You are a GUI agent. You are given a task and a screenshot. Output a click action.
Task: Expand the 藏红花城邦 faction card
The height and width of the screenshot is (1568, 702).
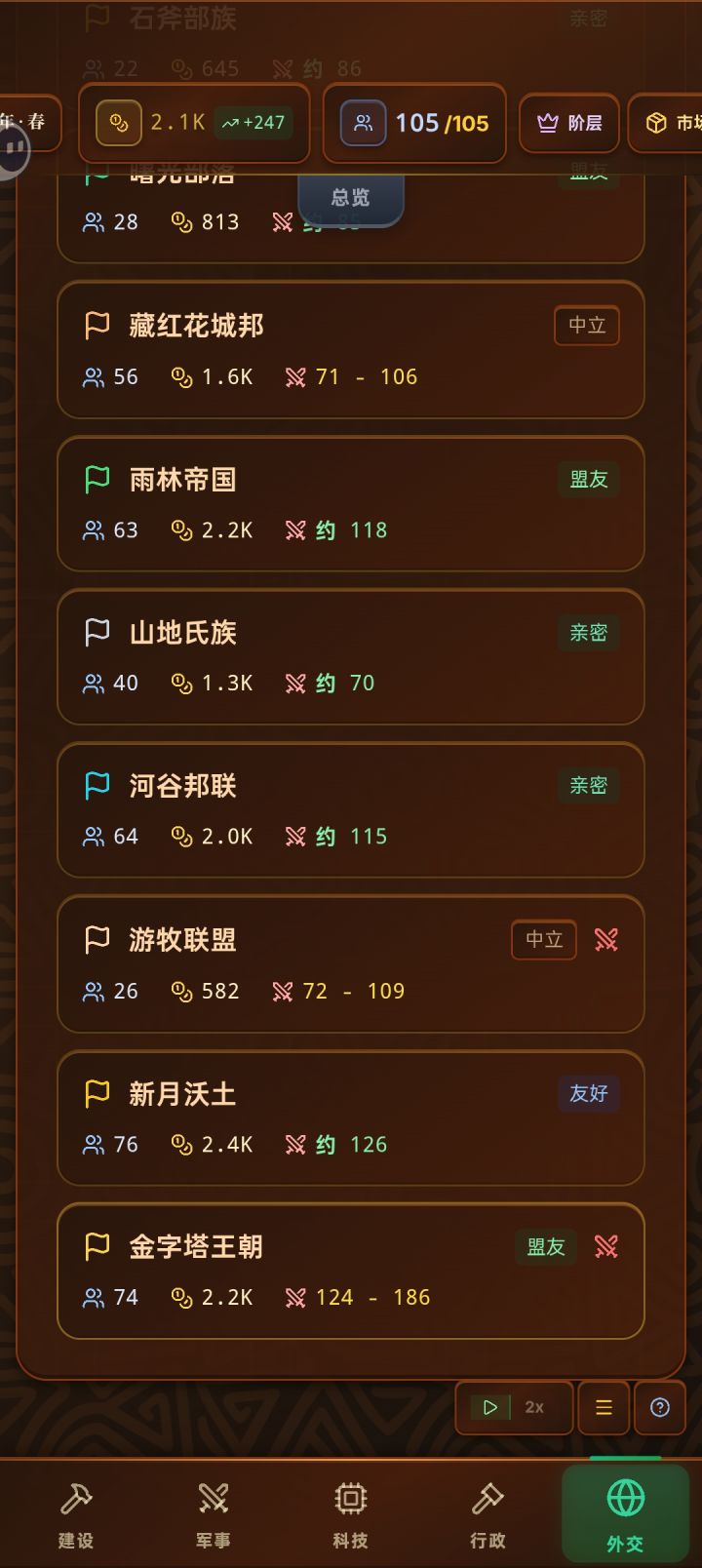[x=351, y=350]
